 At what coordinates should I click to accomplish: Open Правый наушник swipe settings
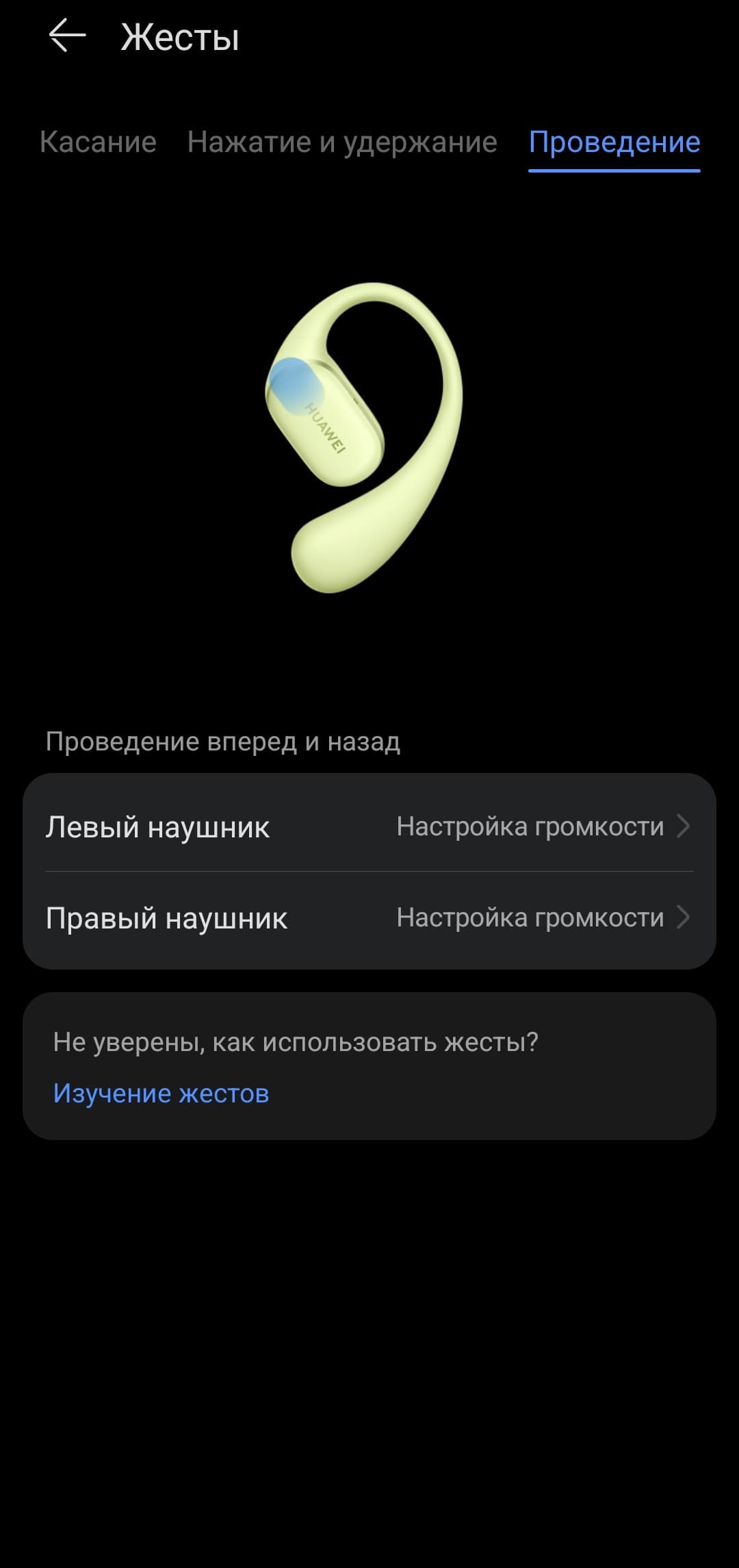369,918
